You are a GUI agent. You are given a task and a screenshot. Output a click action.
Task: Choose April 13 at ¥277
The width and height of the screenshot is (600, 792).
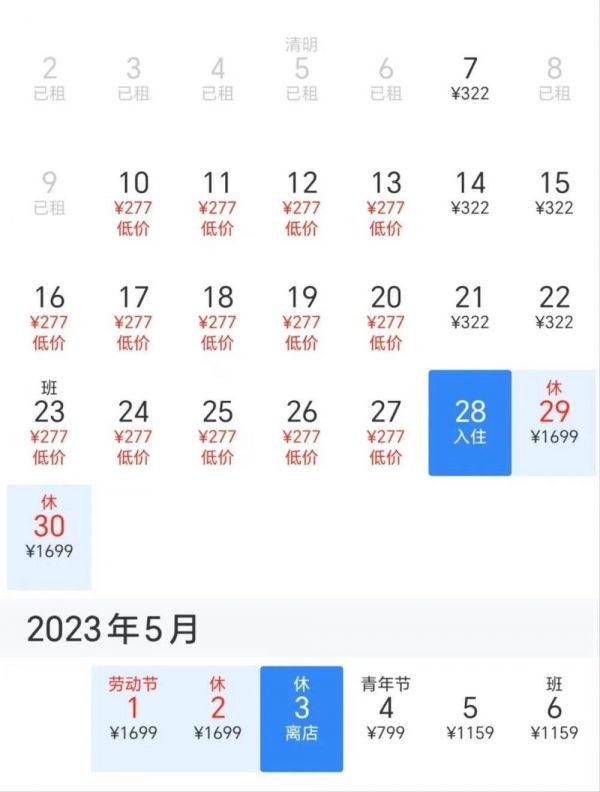pos(386,203)
